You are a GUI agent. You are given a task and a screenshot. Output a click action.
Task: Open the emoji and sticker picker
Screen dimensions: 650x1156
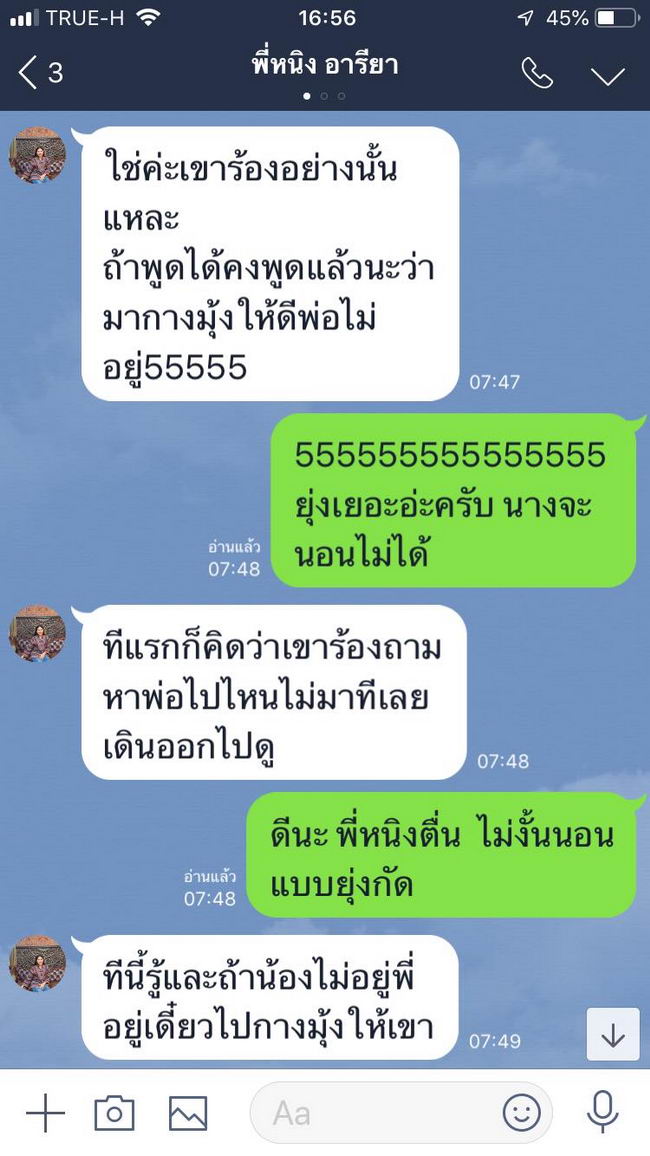tap(521, 1112)
